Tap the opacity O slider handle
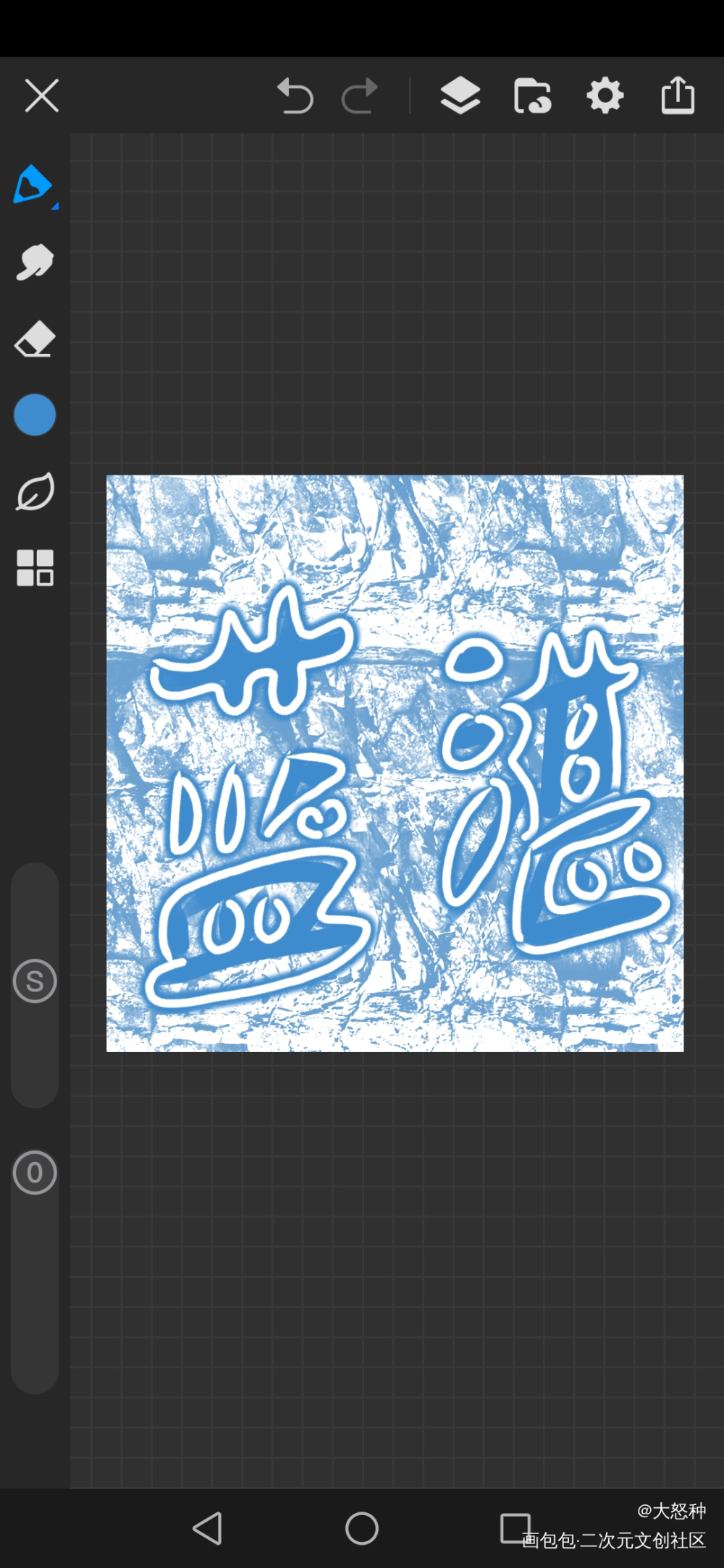Image resolution: width=724 pixels, height=1568 pixels. 35,1172
